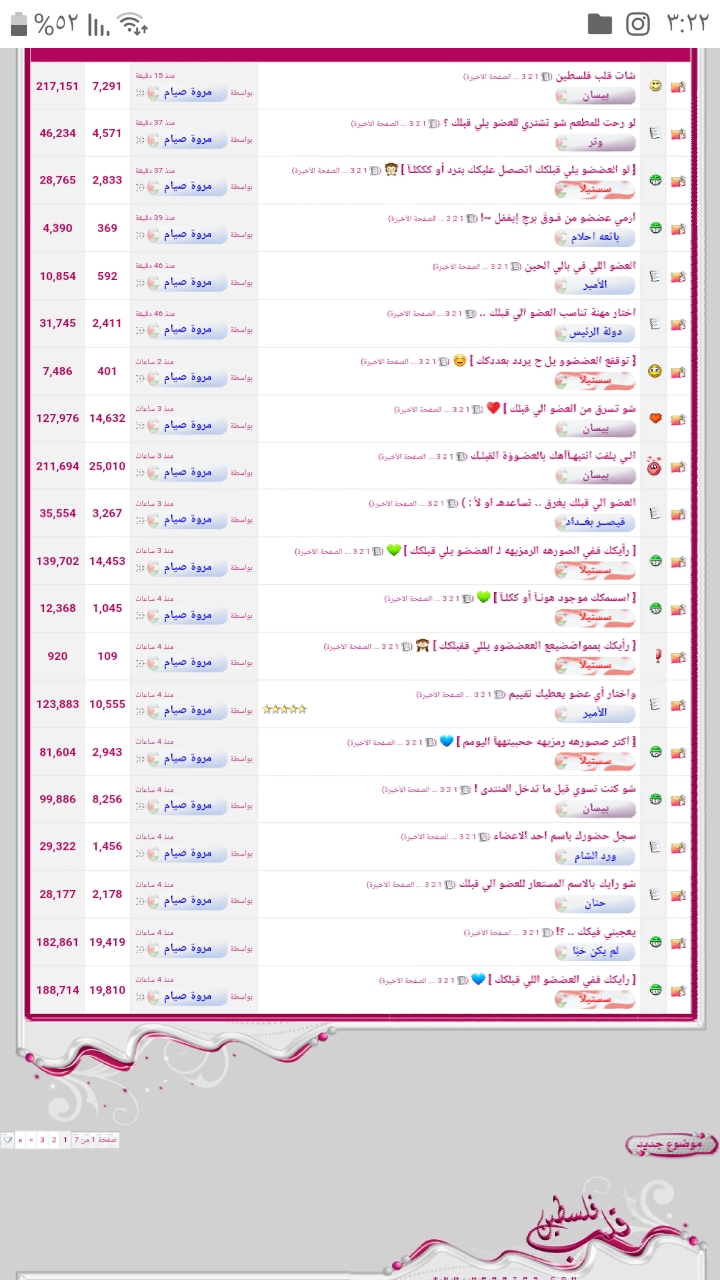Go to page 3 in pagination

point(42,1139)
